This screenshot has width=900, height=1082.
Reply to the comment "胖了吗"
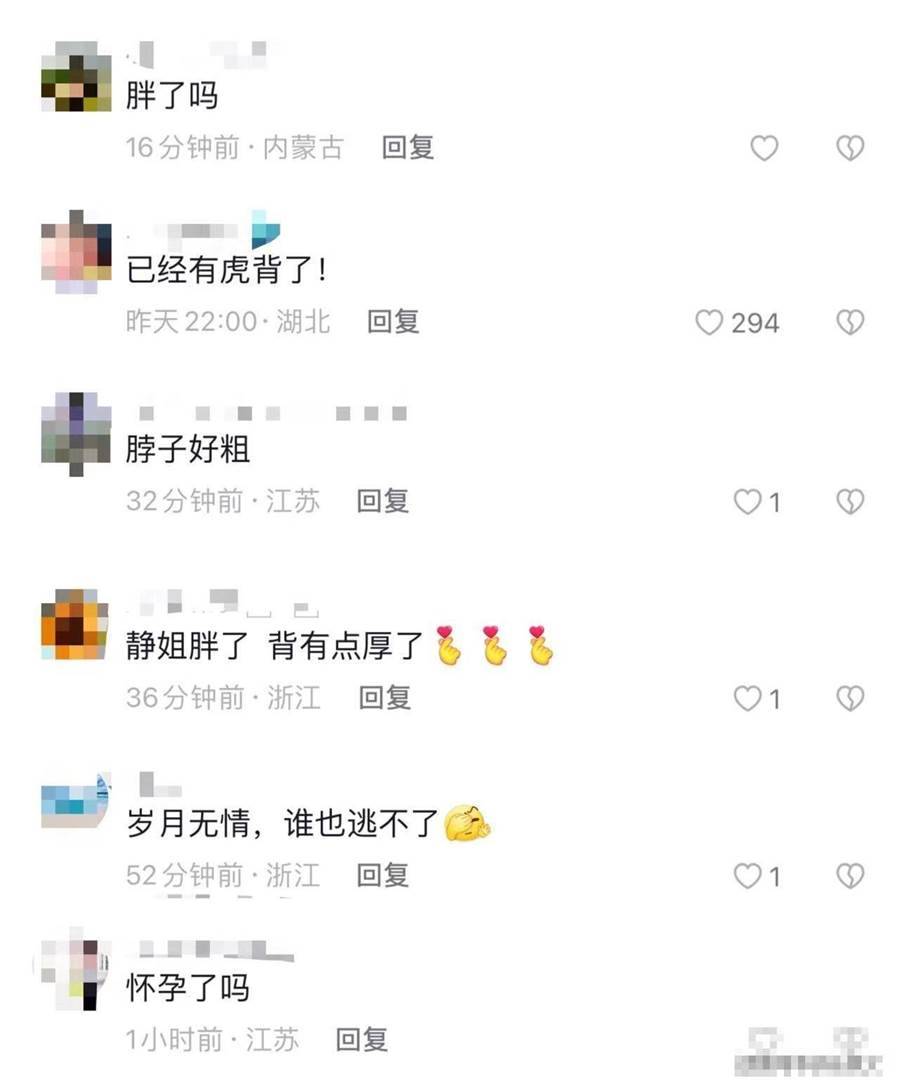[x=408, y=148]
